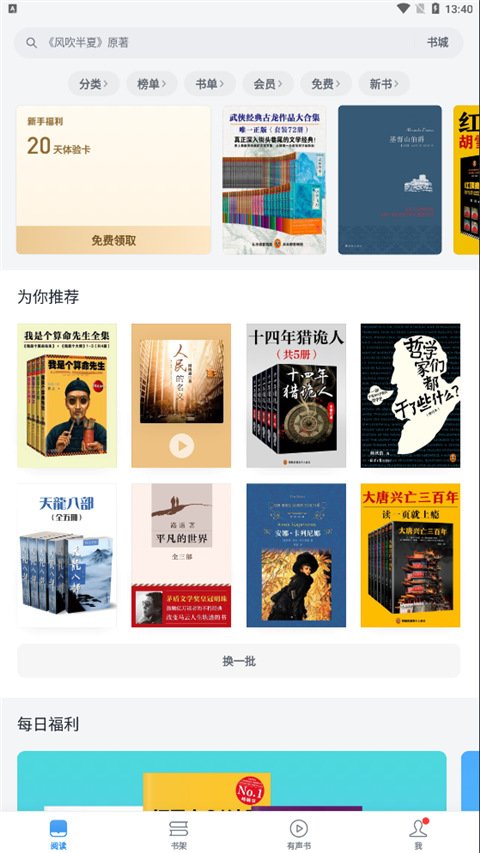Tap the 书单 chip

210,84
